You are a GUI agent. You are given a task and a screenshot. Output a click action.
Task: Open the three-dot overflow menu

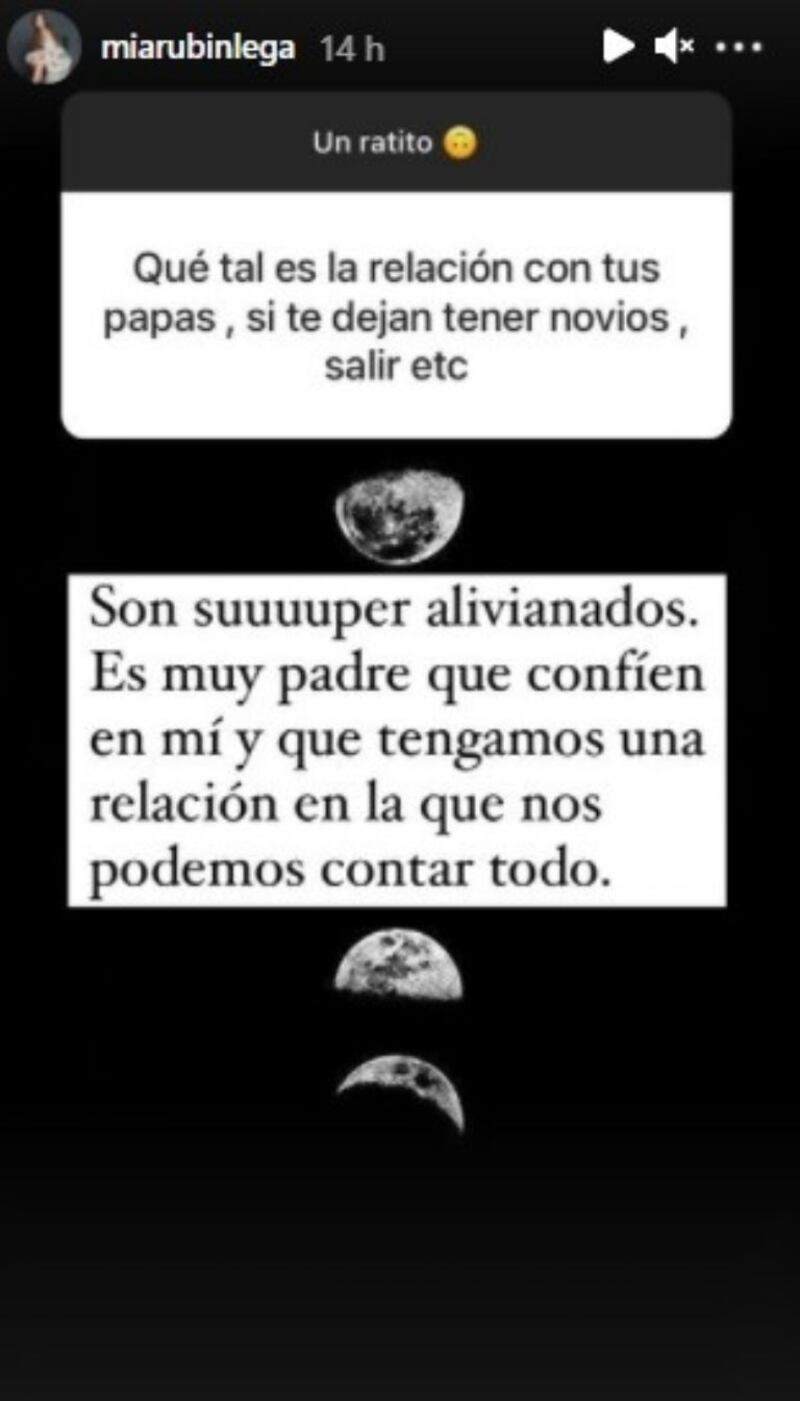tap(742, 47)
